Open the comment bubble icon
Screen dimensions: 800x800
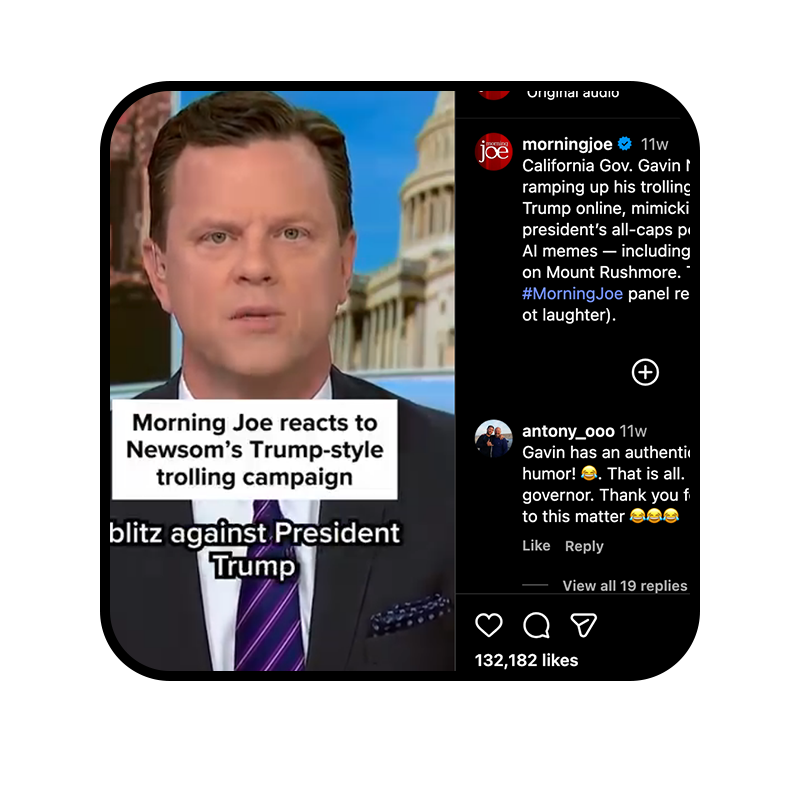point(537,626)
